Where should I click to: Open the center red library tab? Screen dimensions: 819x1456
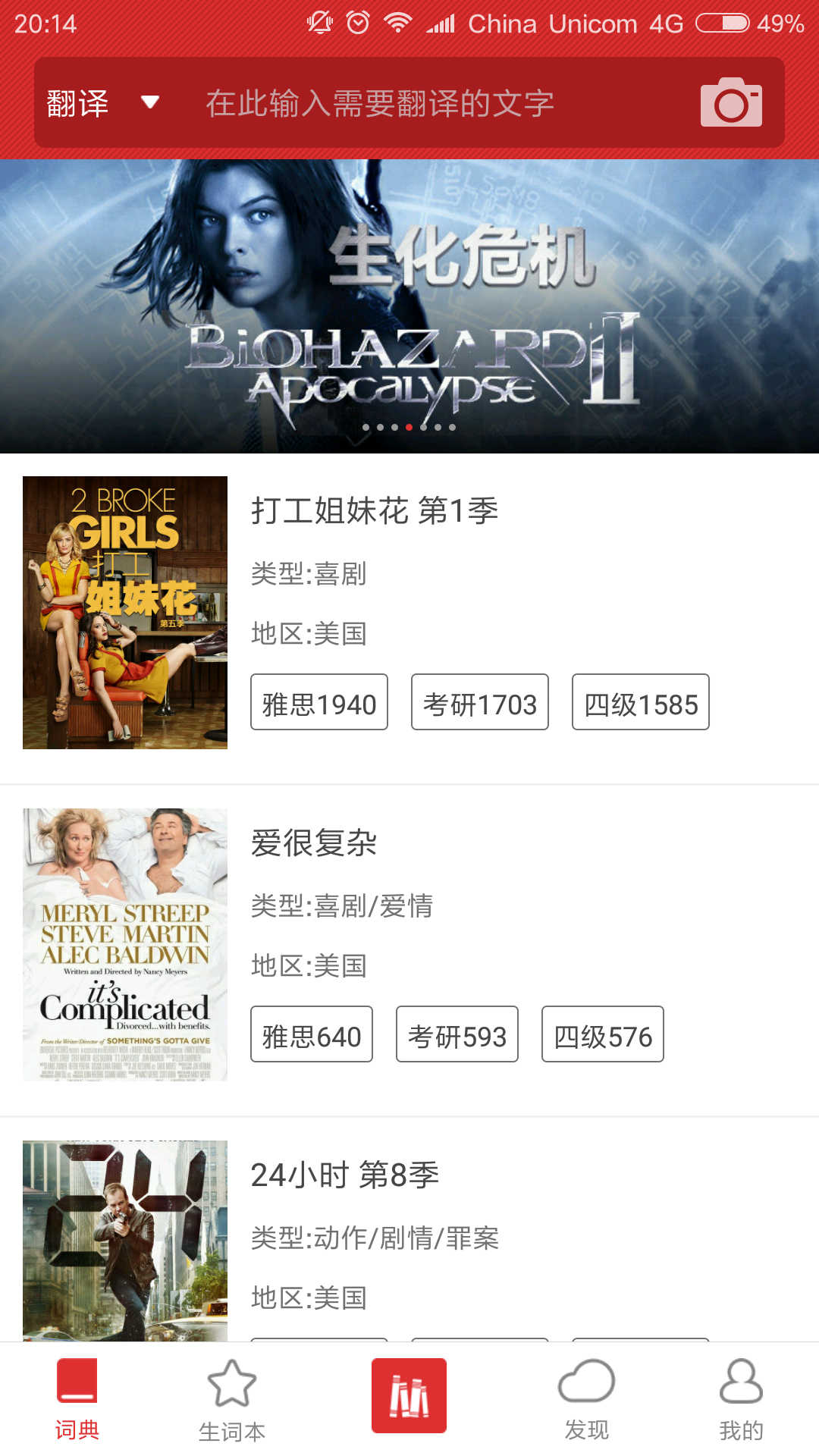pyautogui.click(x=409, y=1396)
